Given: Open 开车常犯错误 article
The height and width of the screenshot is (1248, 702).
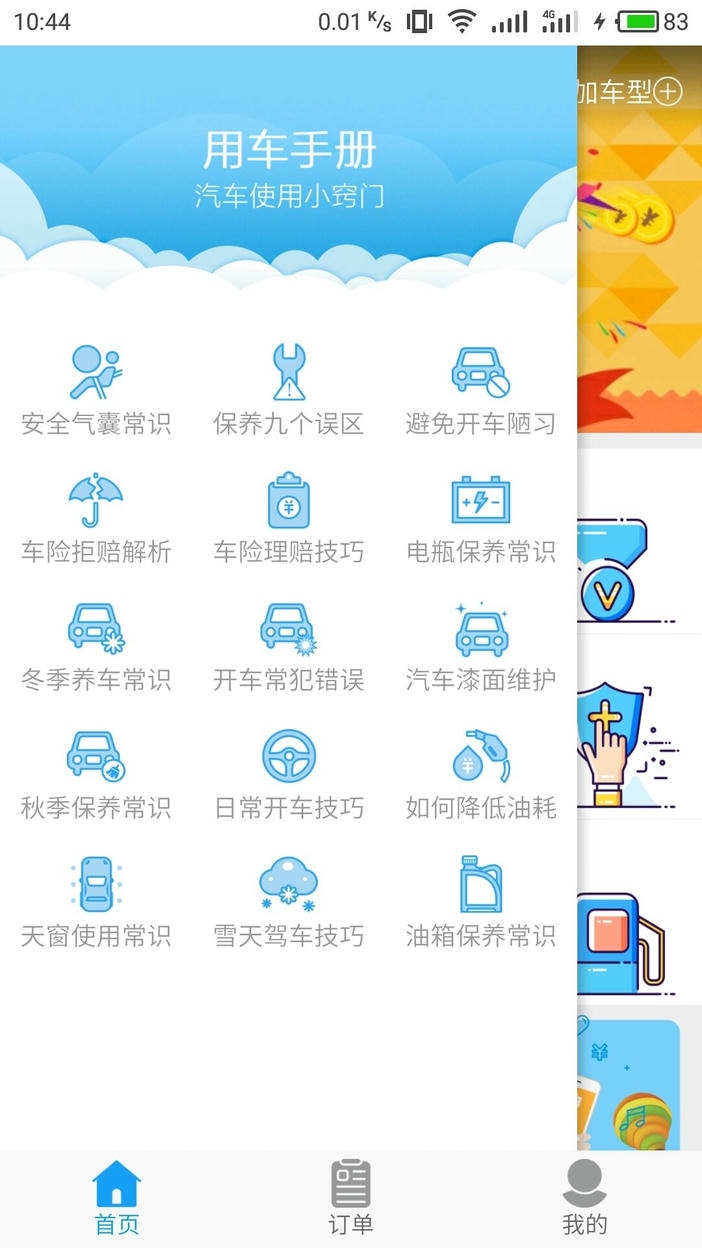Looking at the screenshot, I should point(288,646).
